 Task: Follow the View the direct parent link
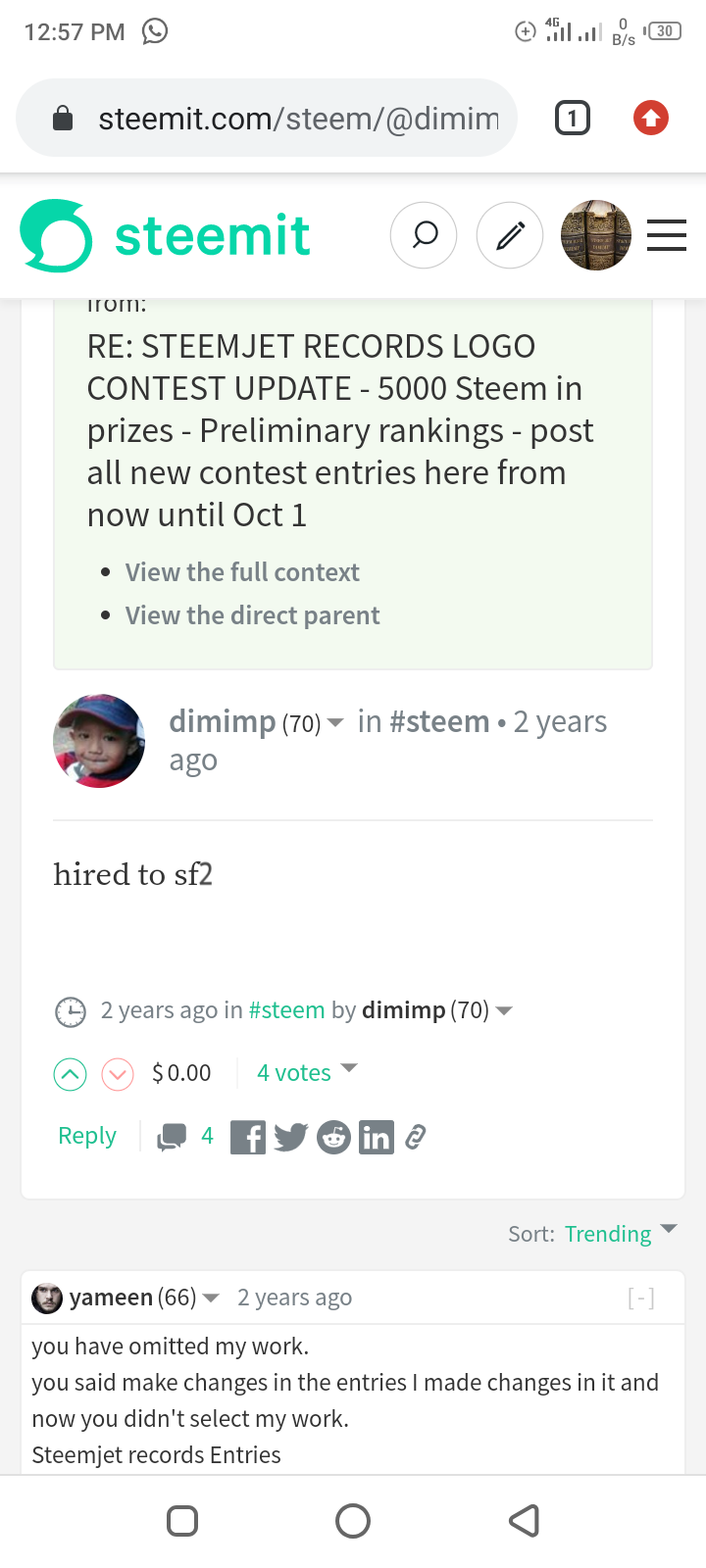click(x=252, y=615)
